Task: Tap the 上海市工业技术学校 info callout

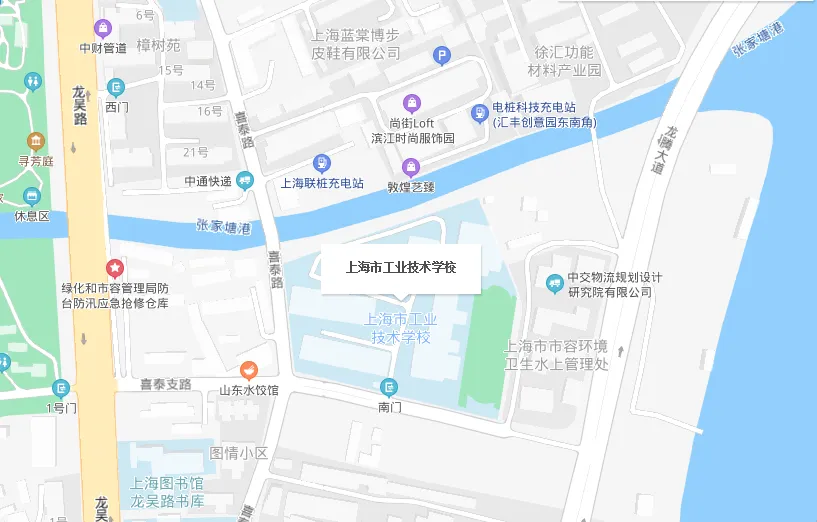Action: coord(400,267)
